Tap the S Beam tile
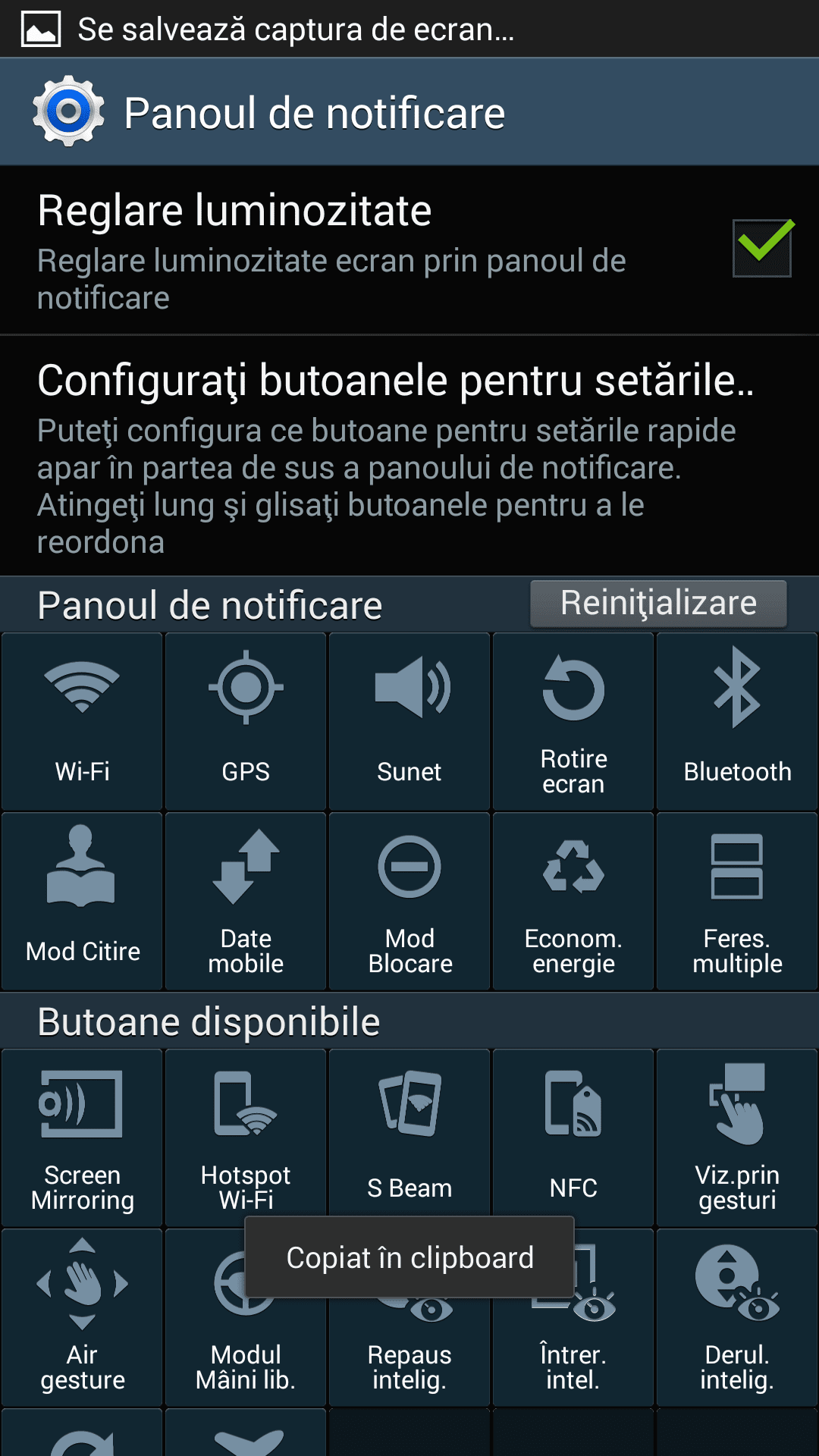The image size is (819, 1456). click(409, 1137)
